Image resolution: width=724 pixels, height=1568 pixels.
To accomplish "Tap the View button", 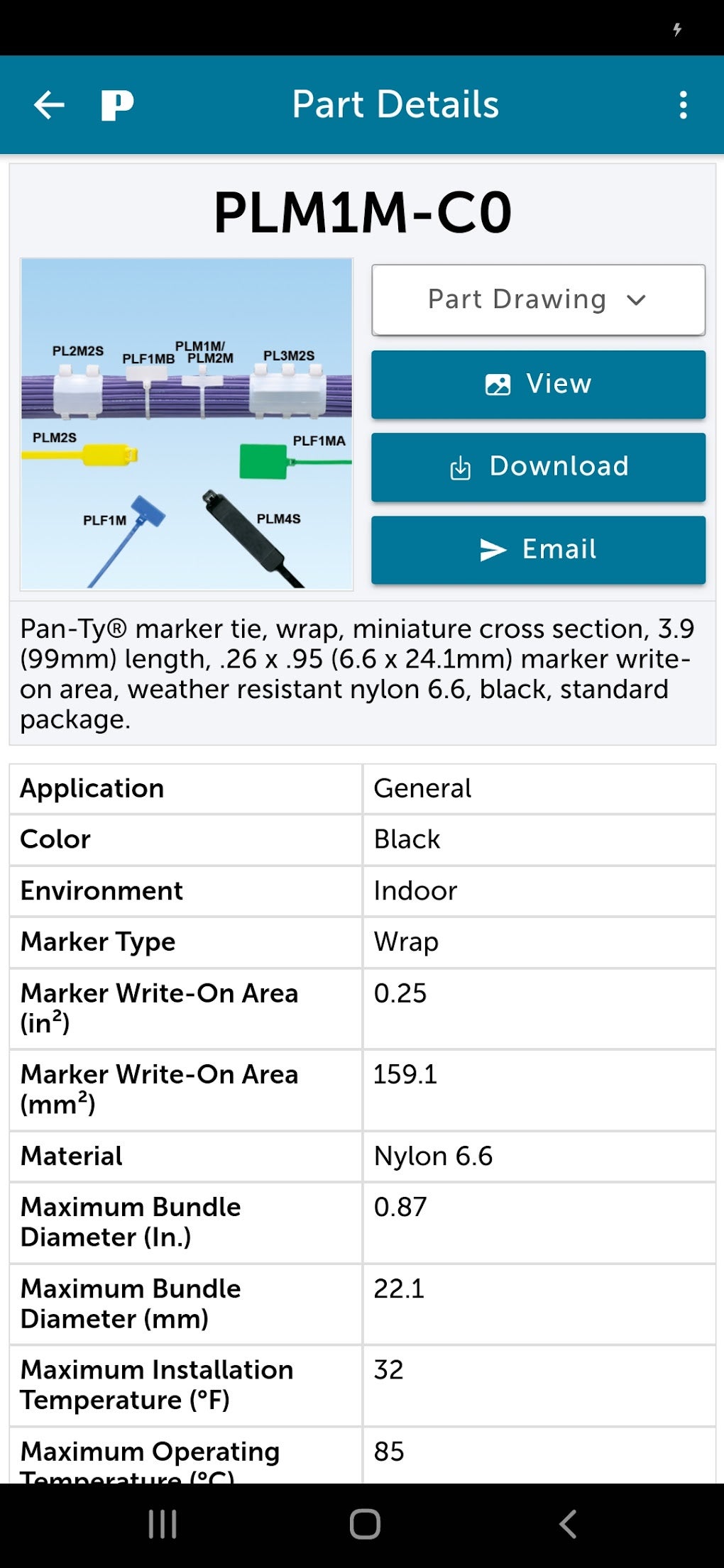I will pyautogui.click(x=537, y=384).
